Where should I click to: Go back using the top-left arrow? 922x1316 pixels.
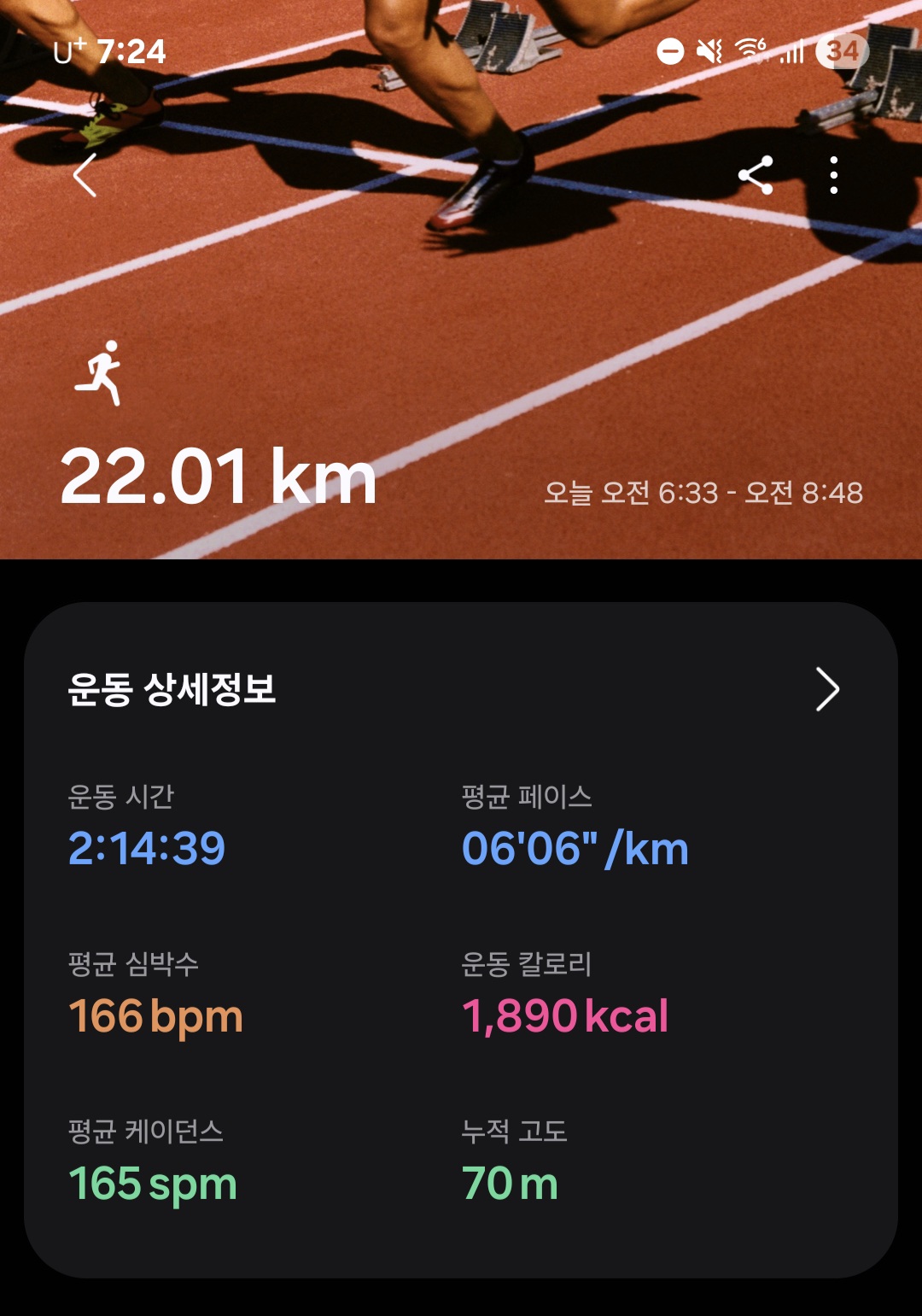pyautogui.click(x=85, y=176)
